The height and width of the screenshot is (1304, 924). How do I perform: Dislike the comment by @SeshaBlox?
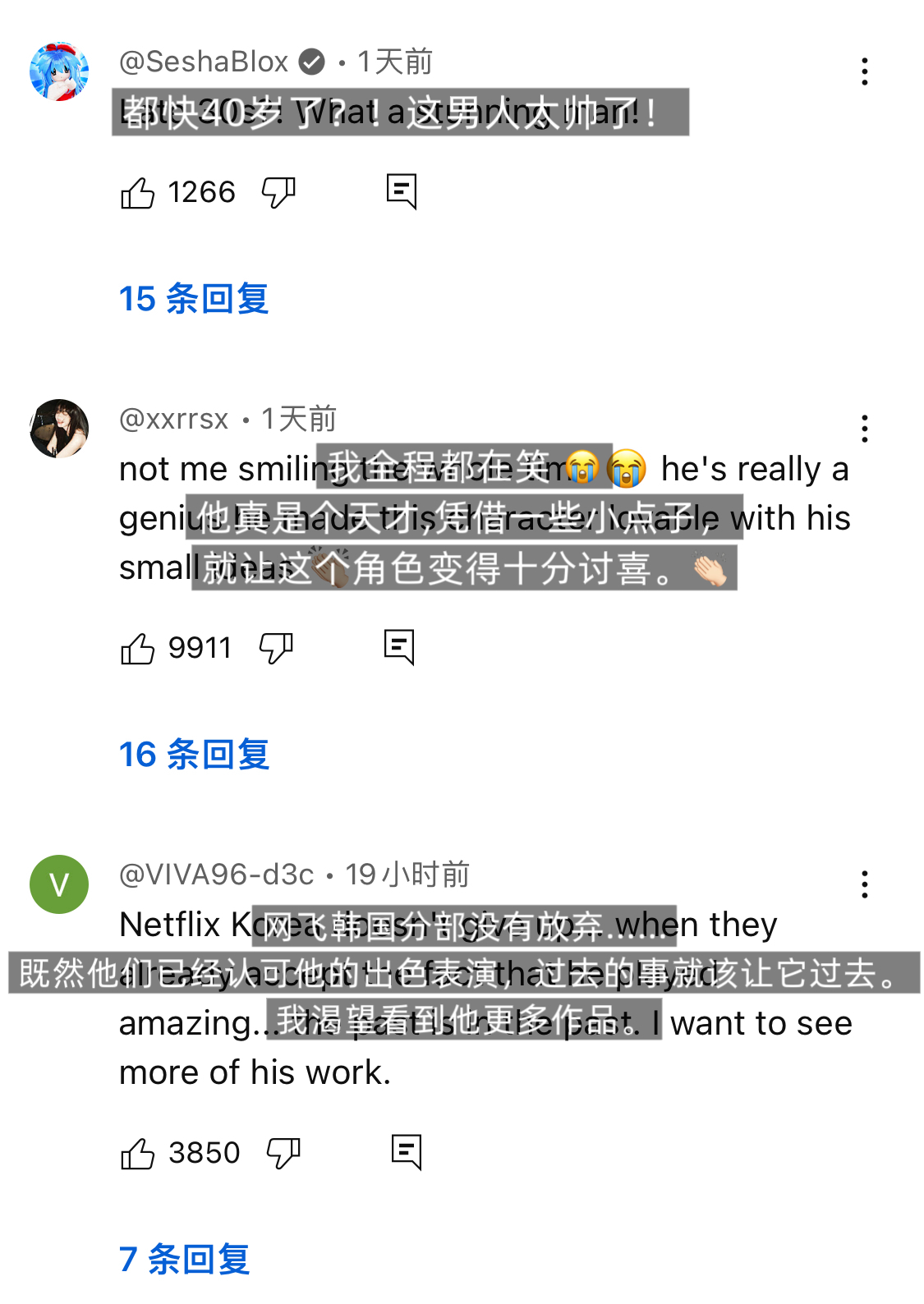278,193
